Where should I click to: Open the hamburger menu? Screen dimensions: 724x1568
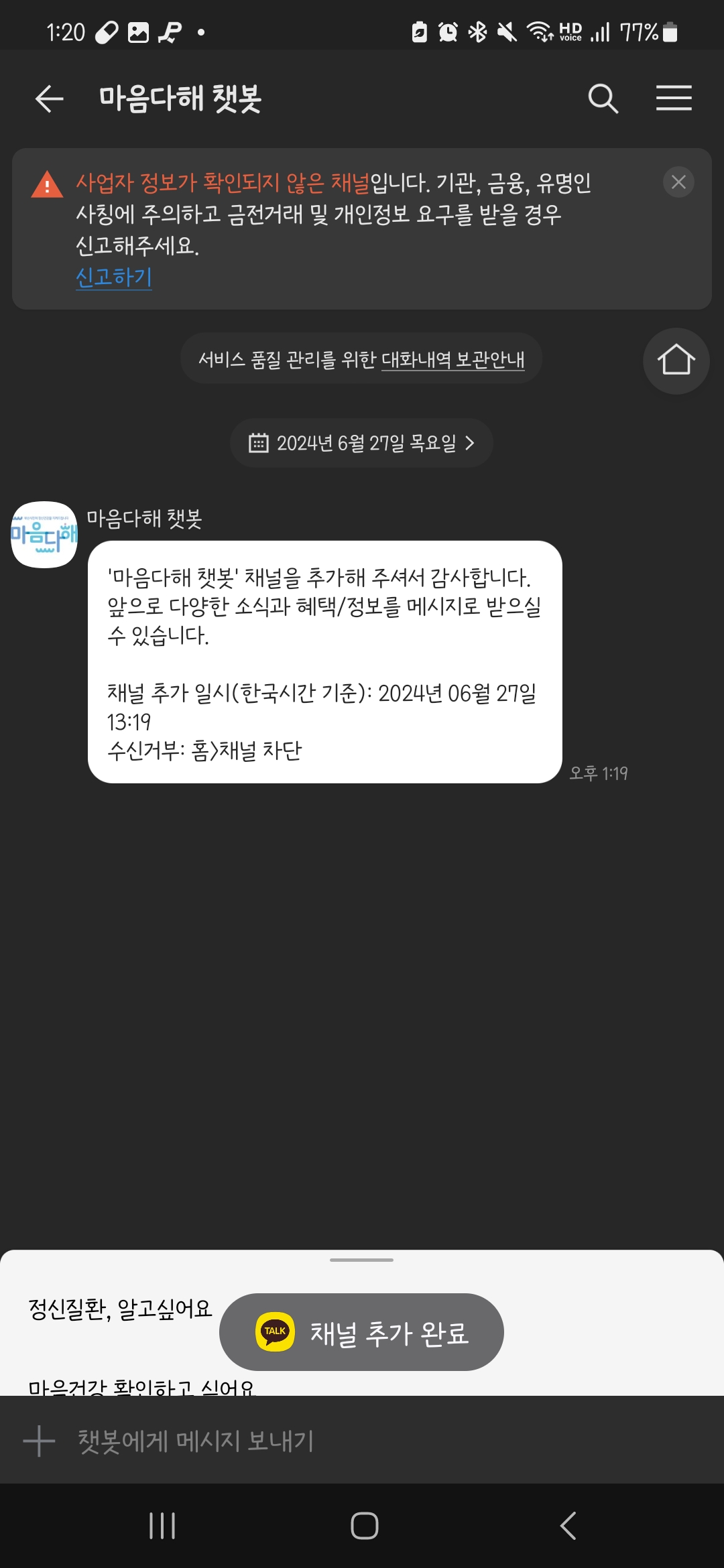(674, 99)
